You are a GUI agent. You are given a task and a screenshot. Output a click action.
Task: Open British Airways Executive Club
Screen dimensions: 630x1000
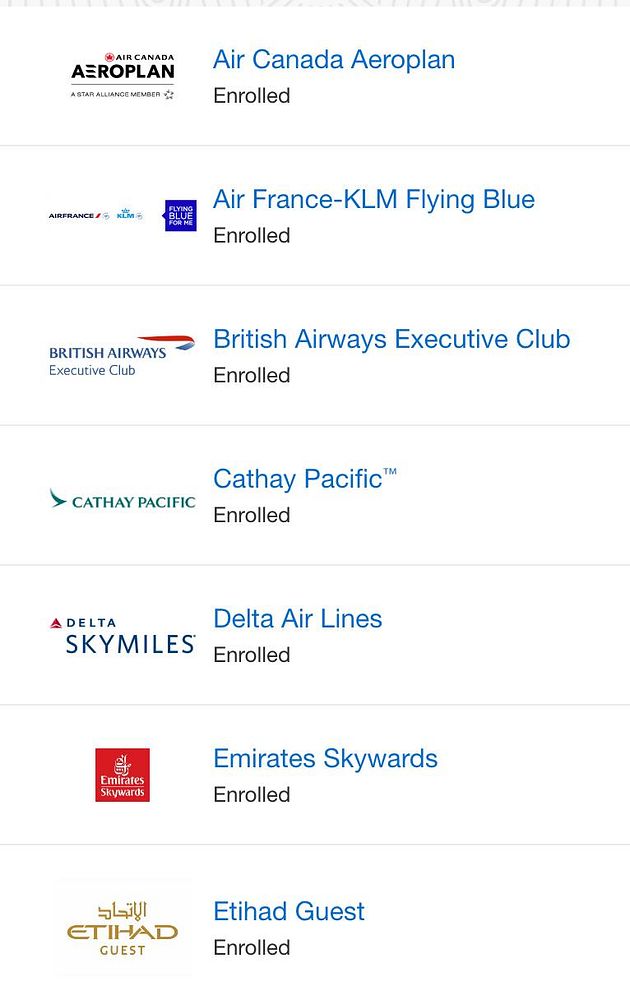tap(391, 340)
